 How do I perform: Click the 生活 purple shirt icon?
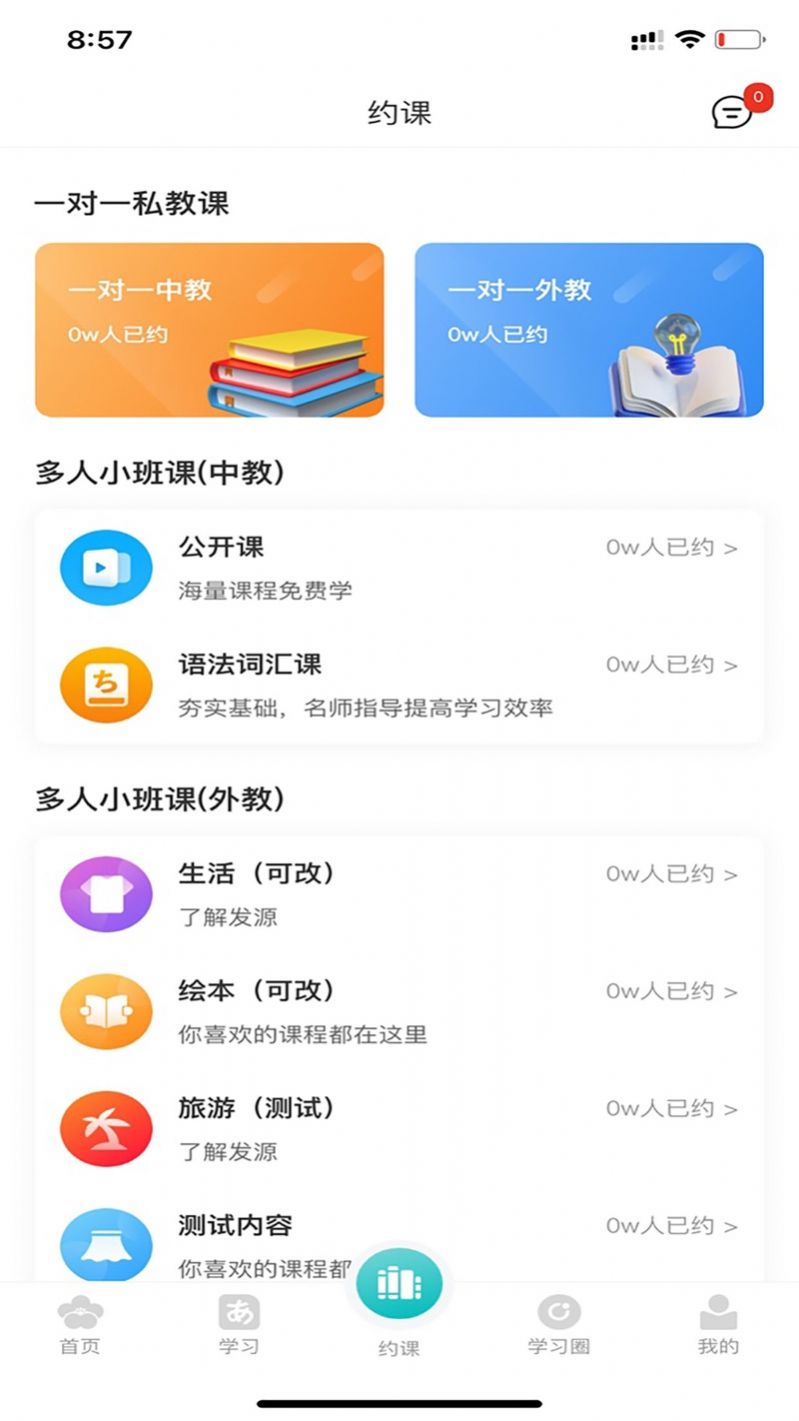pyautogui.click(x=105, y=894)
